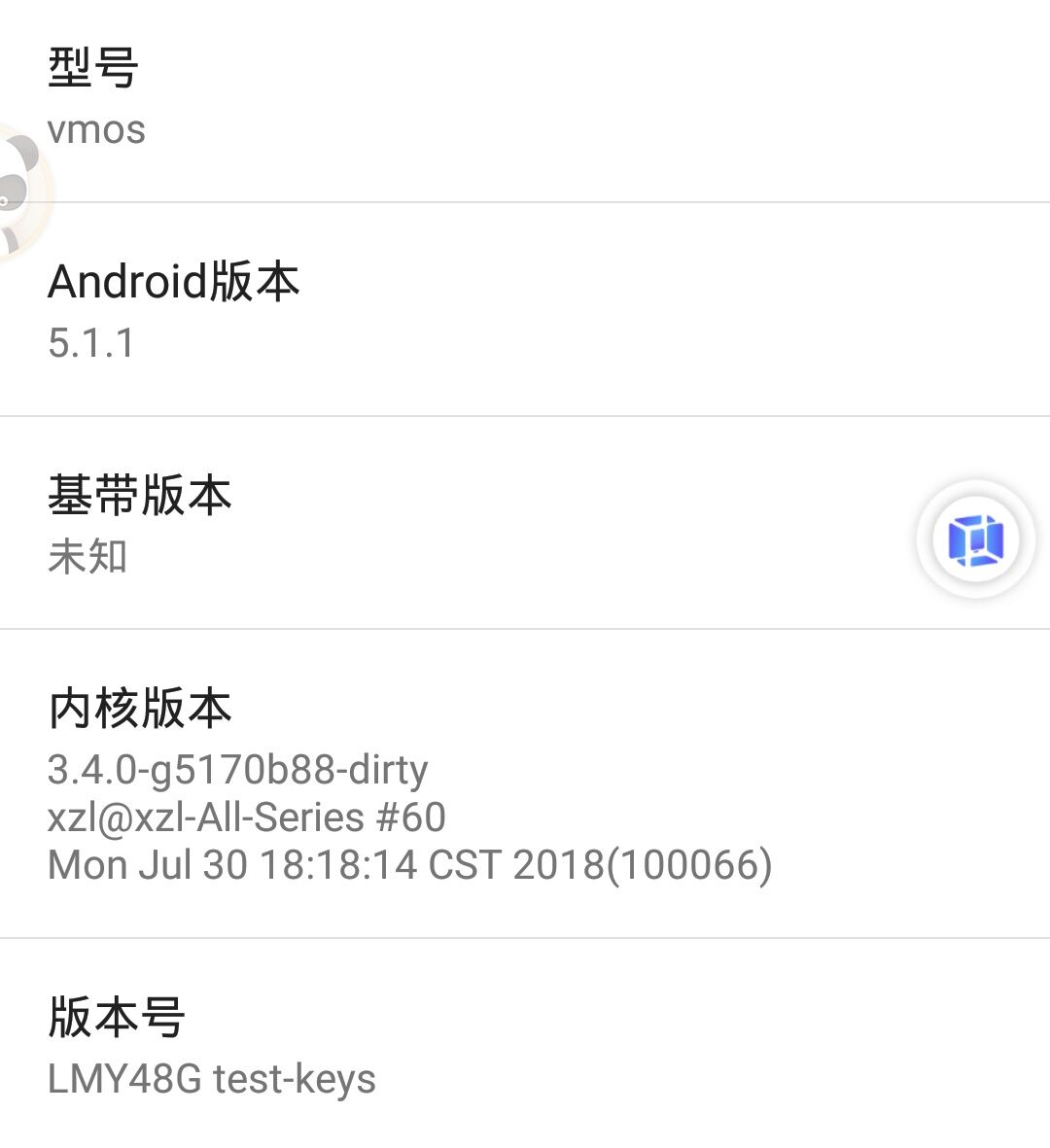Image resolution: width=1050 pixels, height=1148 pixels.
Task: Select the 内核版本 (kernel) heading
Action: pos(140,708)
